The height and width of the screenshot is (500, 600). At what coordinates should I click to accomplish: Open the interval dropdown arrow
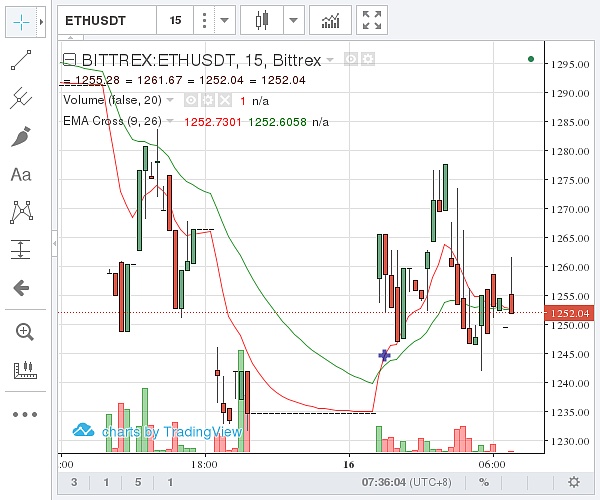click(x=225, y=19)
